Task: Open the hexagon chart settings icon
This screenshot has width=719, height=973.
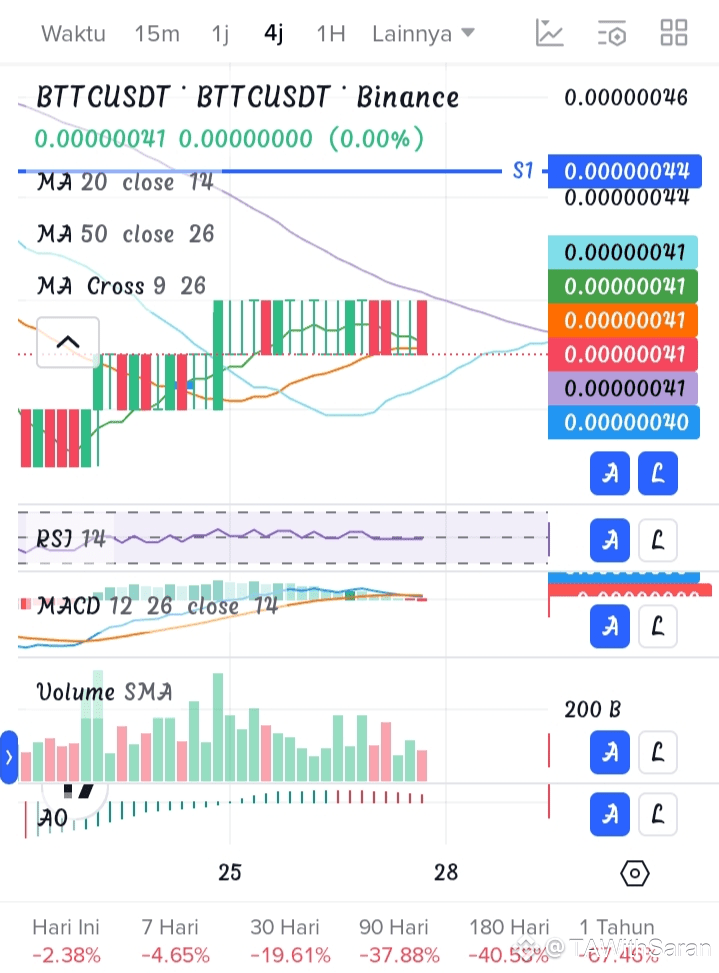Action: [635, 872]
